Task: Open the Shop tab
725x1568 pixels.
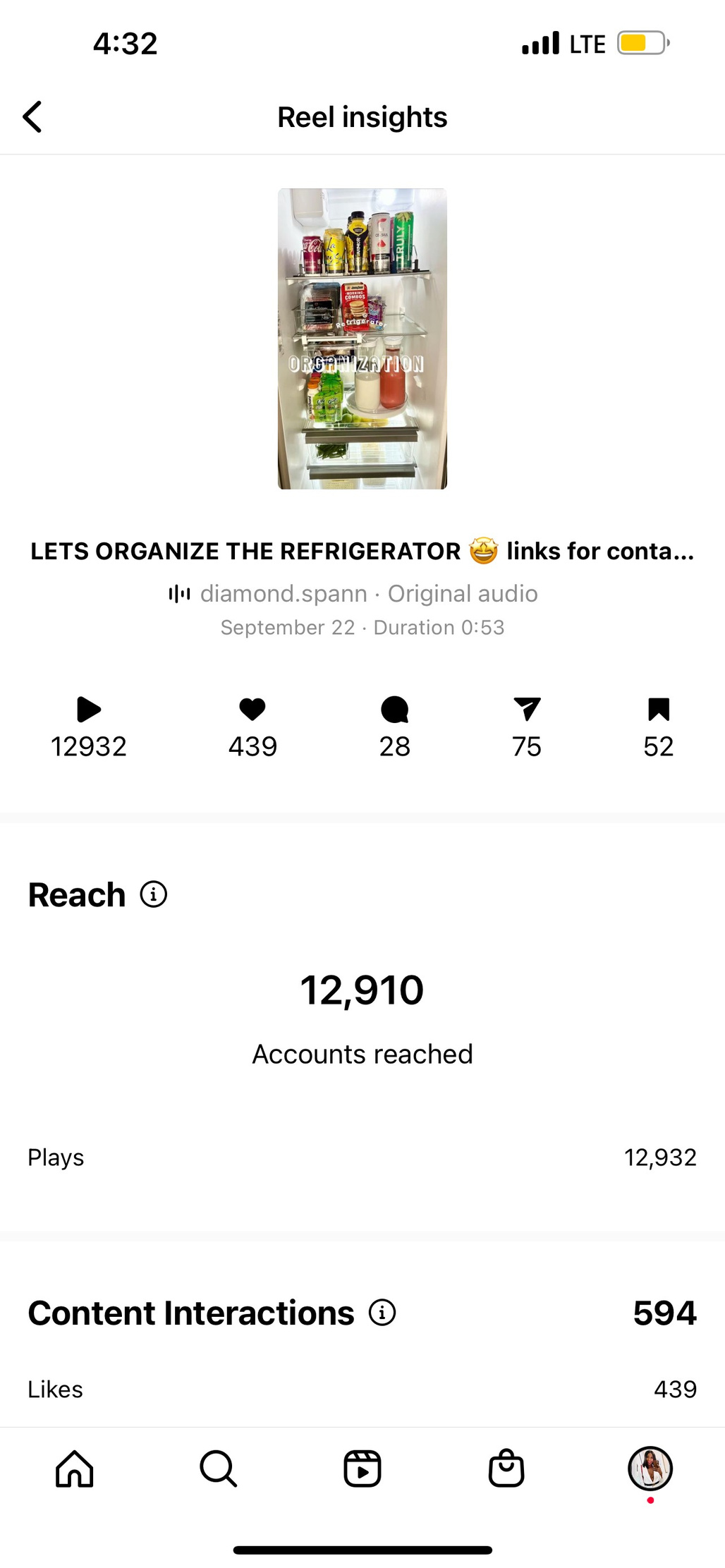Action: click(x=506, y=1469)
